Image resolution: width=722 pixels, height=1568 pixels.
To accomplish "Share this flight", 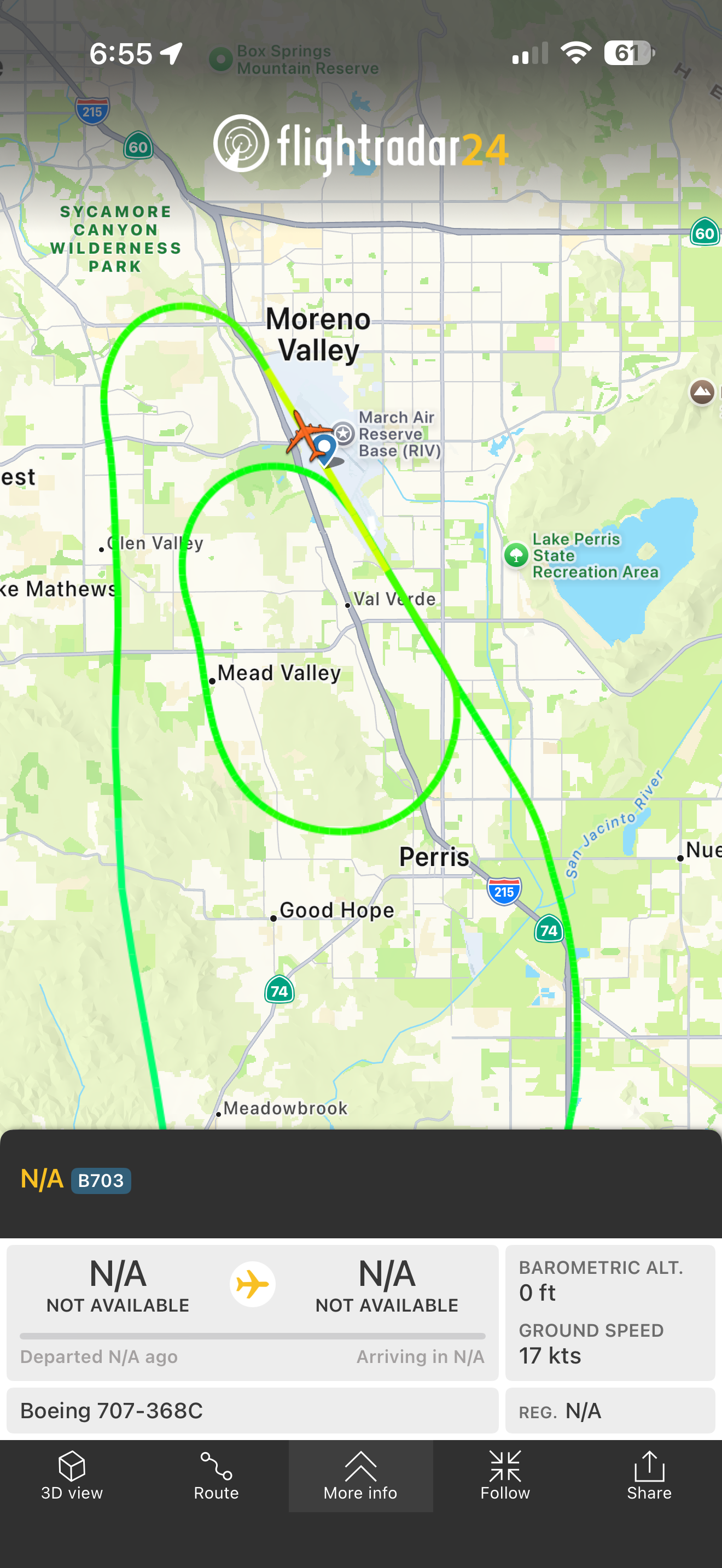I will point(649,1476).
